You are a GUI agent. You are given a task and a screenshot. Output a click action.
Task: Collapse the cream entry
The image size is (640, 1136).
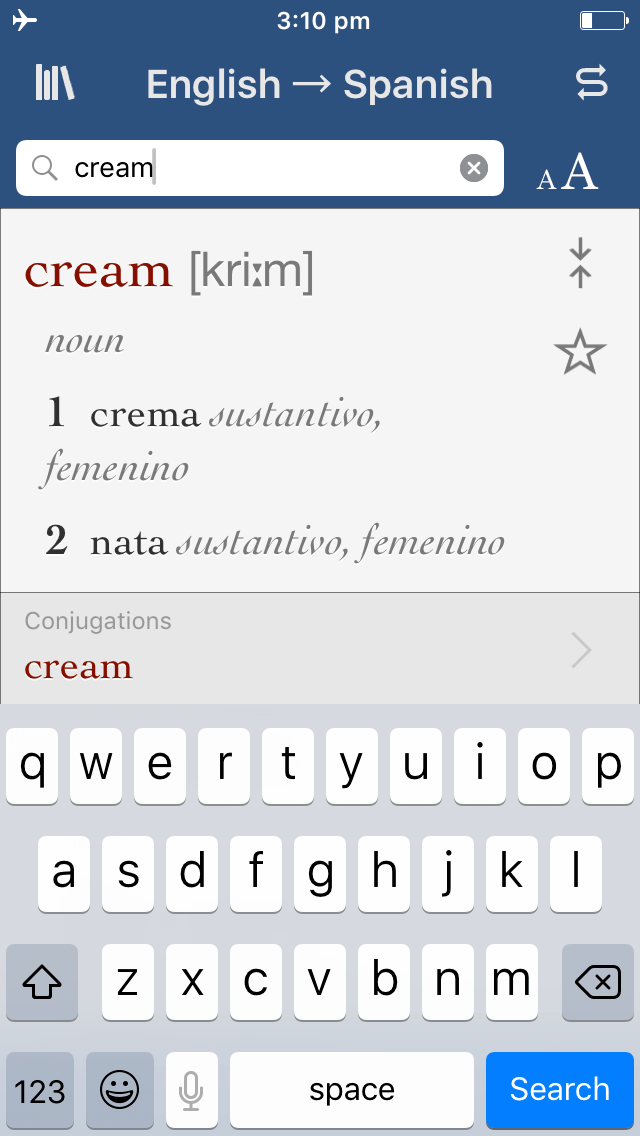580,264
